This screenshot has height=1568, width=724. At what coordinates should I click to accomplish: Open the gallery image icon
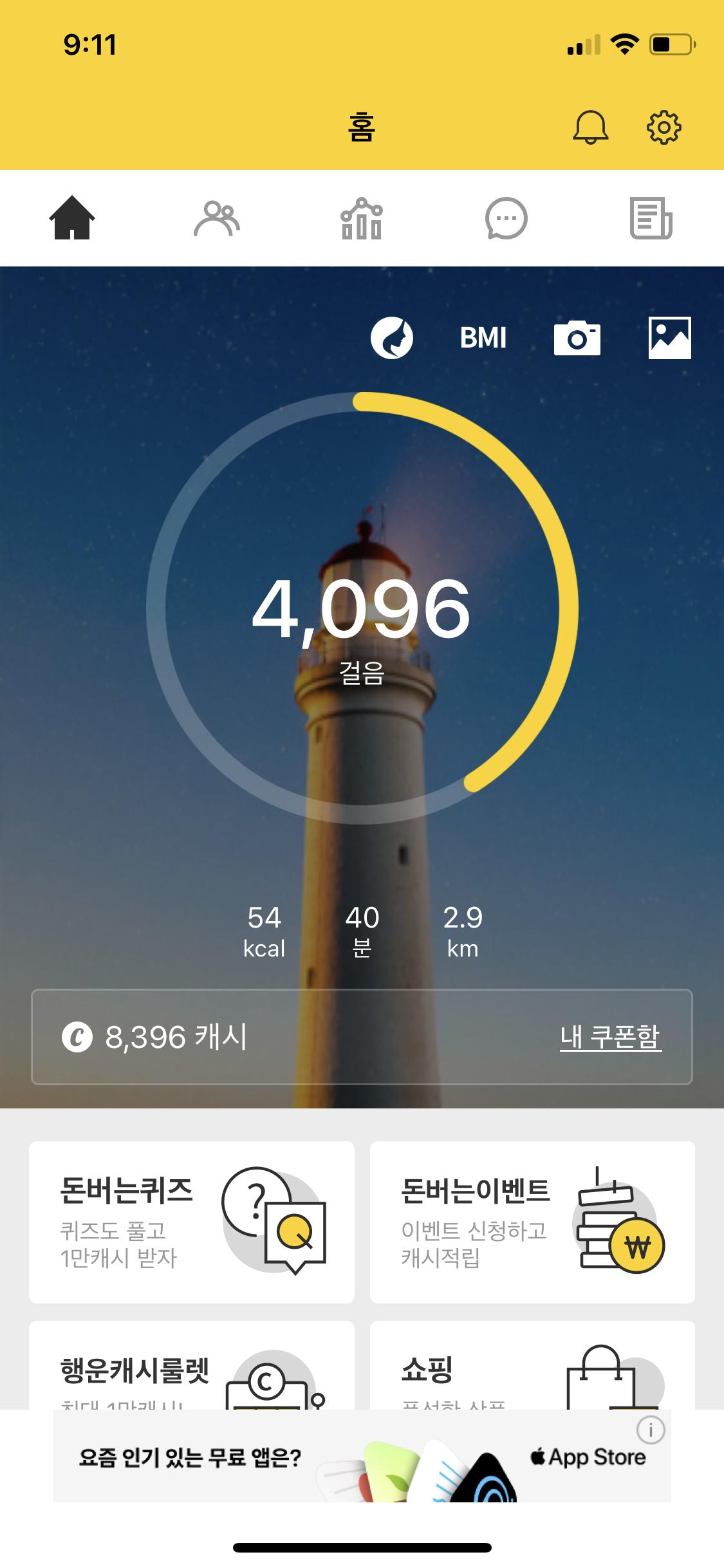click(669, 338)
